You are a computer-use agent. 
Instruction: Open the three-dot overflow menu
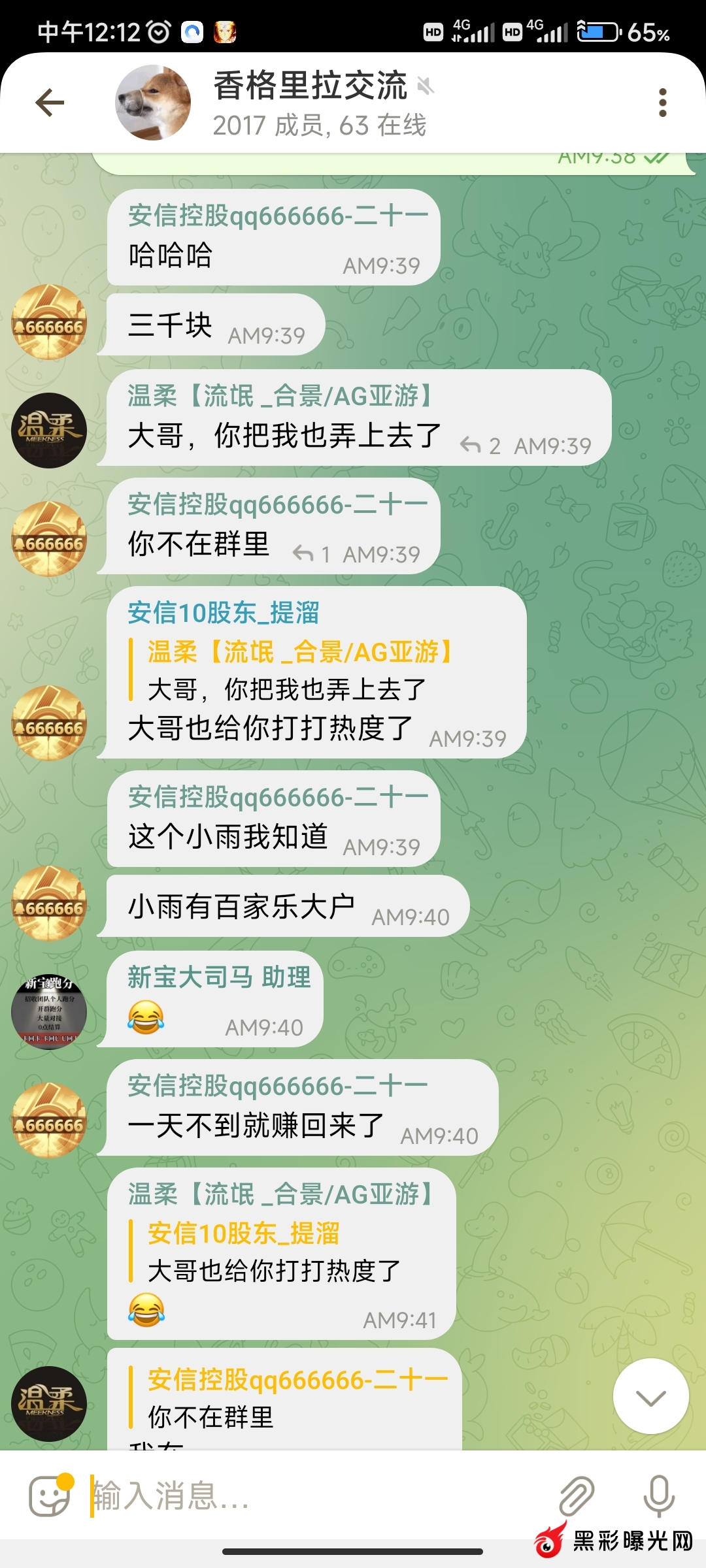click(x=662, y=103)
